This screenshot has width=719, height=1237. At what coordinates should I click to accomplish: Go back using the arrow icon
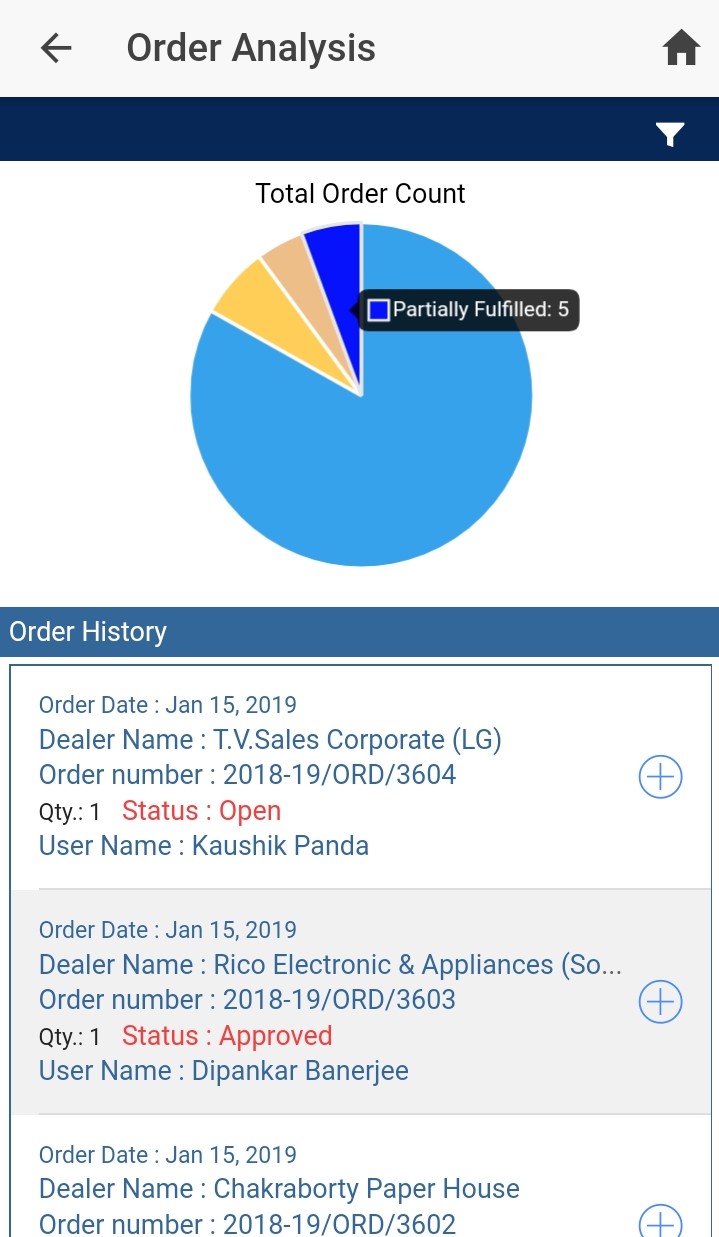pyautogui.click(x=56, y=48)
